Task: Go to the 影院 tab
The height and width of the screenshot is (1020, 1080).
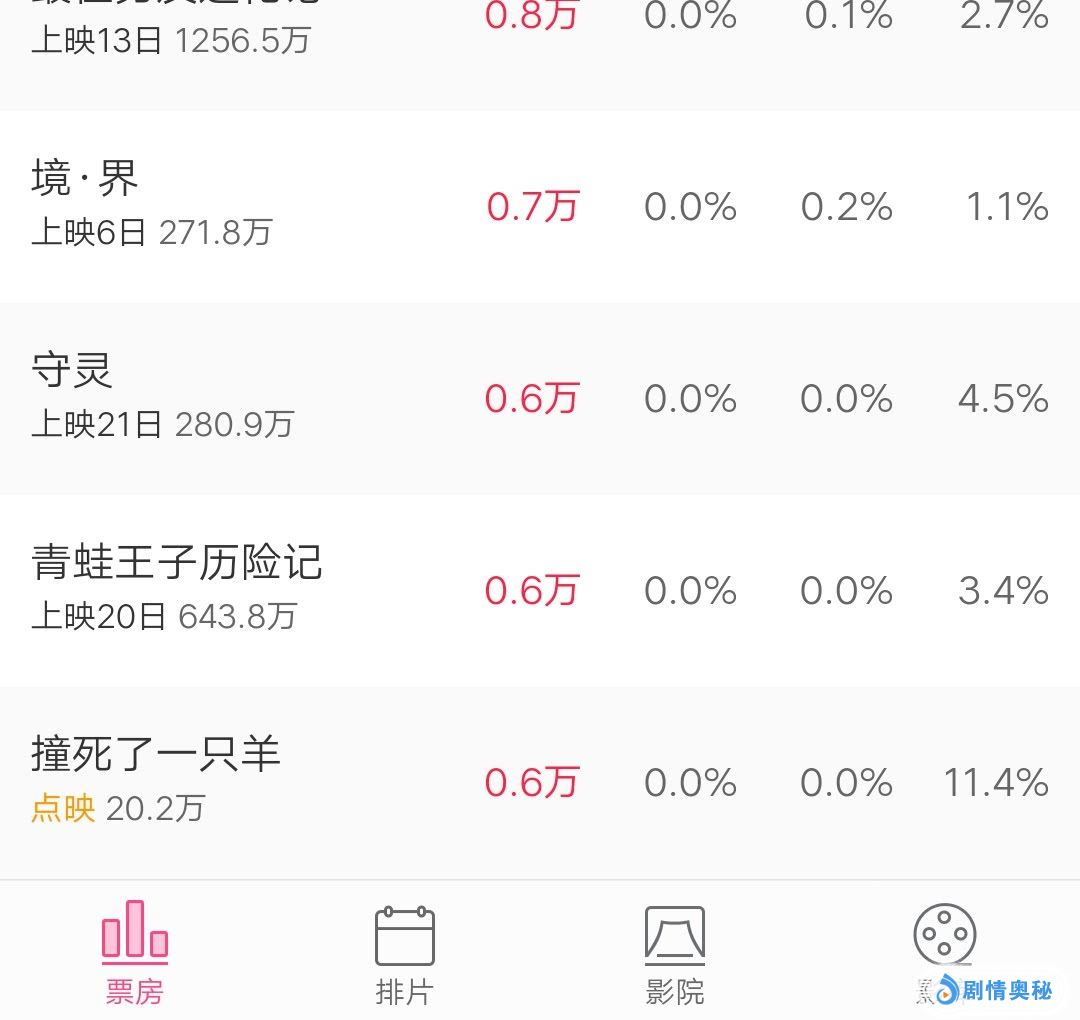Action: (674, 951)
